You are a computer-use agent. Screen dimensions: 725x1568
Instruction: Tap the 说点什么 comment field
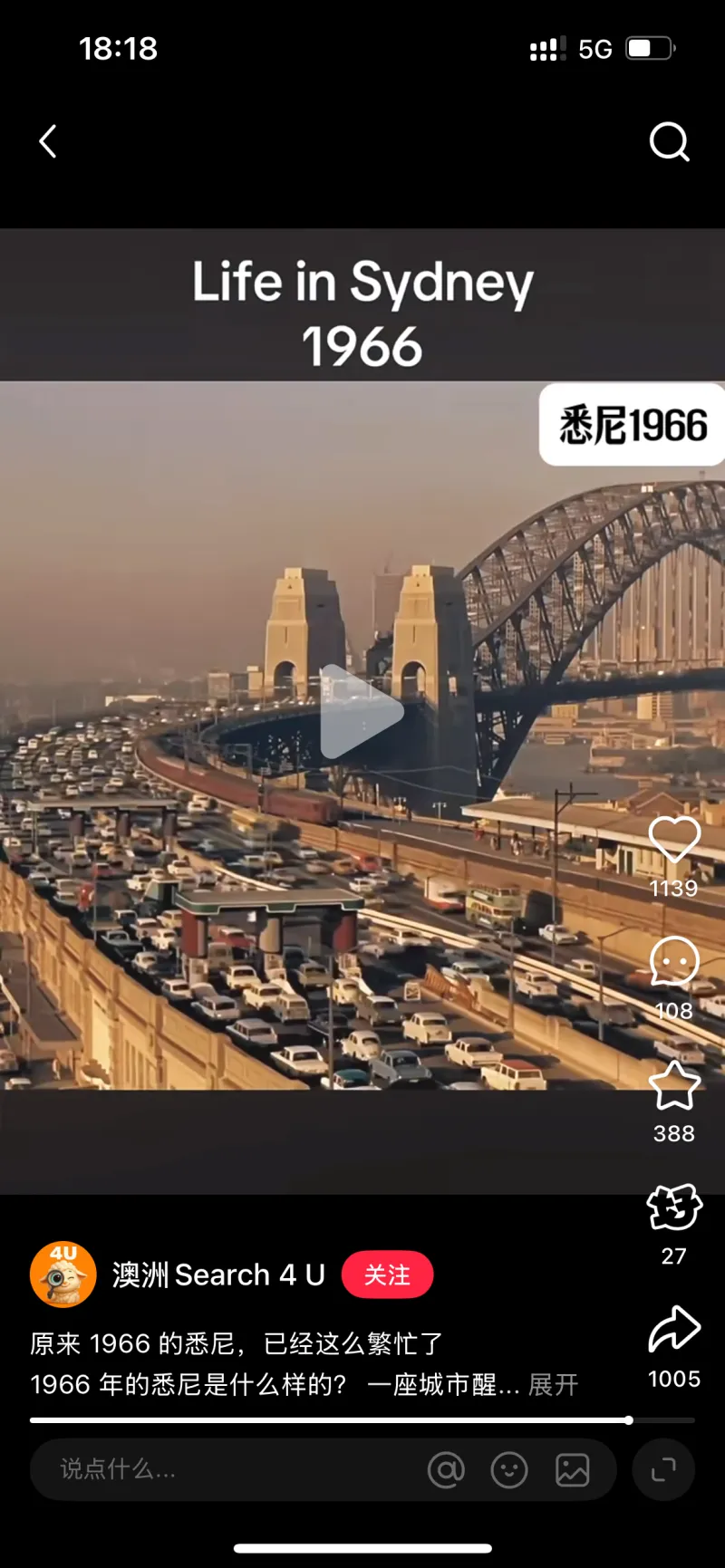[x=227, y=1469]
